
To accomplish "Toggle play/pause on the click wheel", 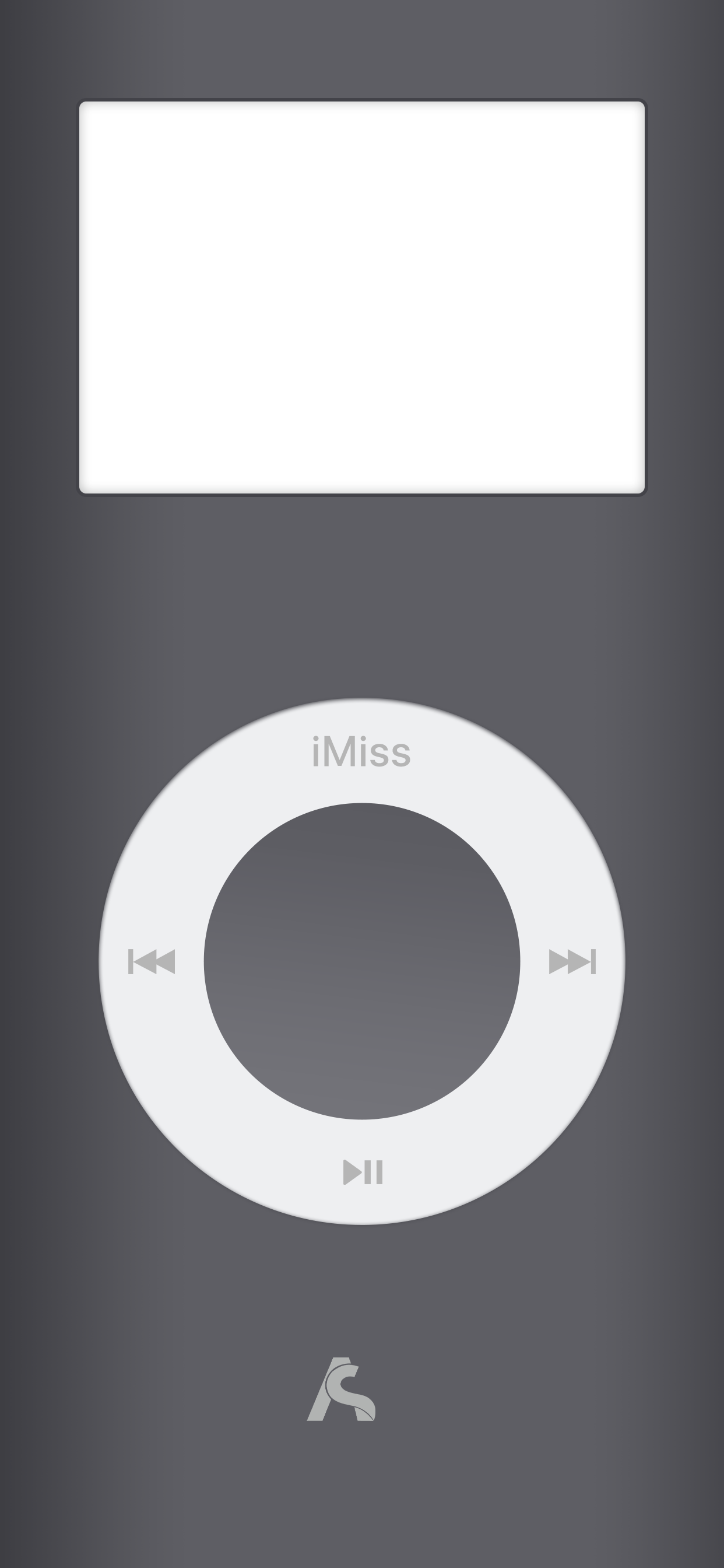I will click(363, 1172).
